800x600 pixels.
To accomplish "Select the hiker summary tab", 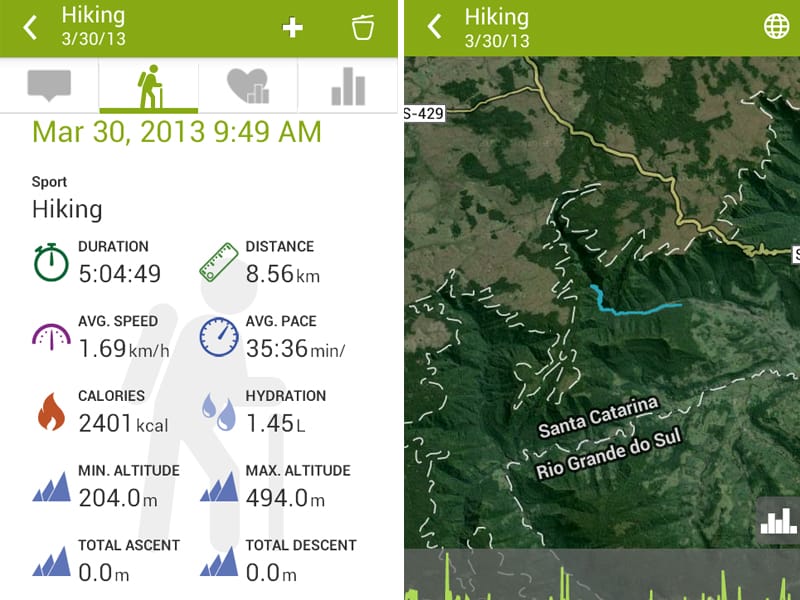I will pos(149,86).
